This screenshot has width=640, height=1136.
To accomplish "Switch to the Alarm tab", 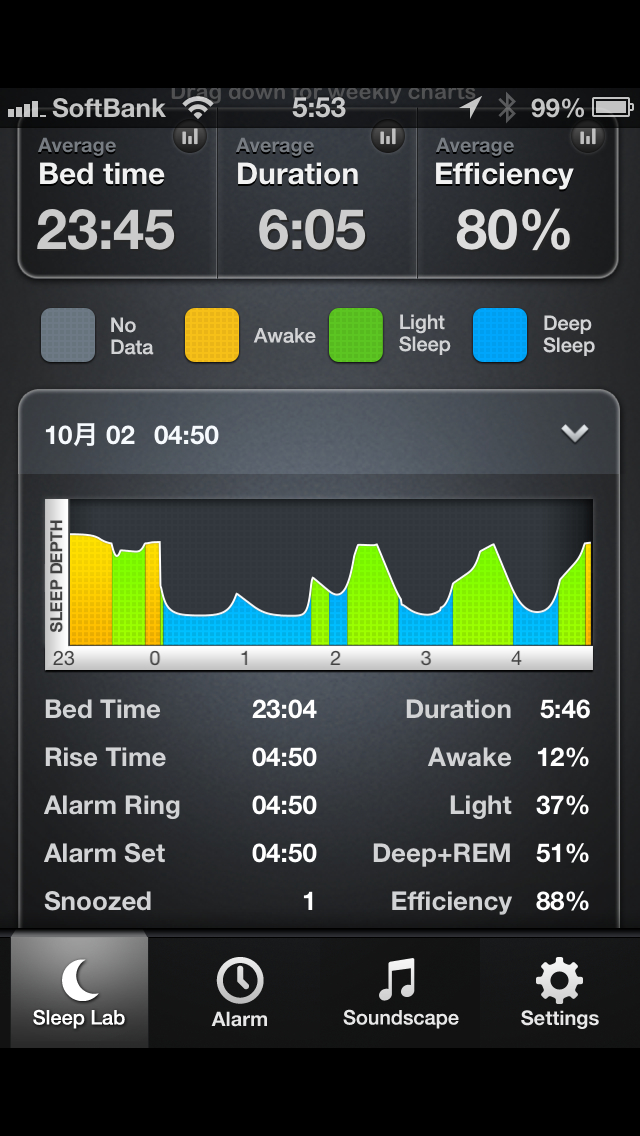I will pos(239,992).
